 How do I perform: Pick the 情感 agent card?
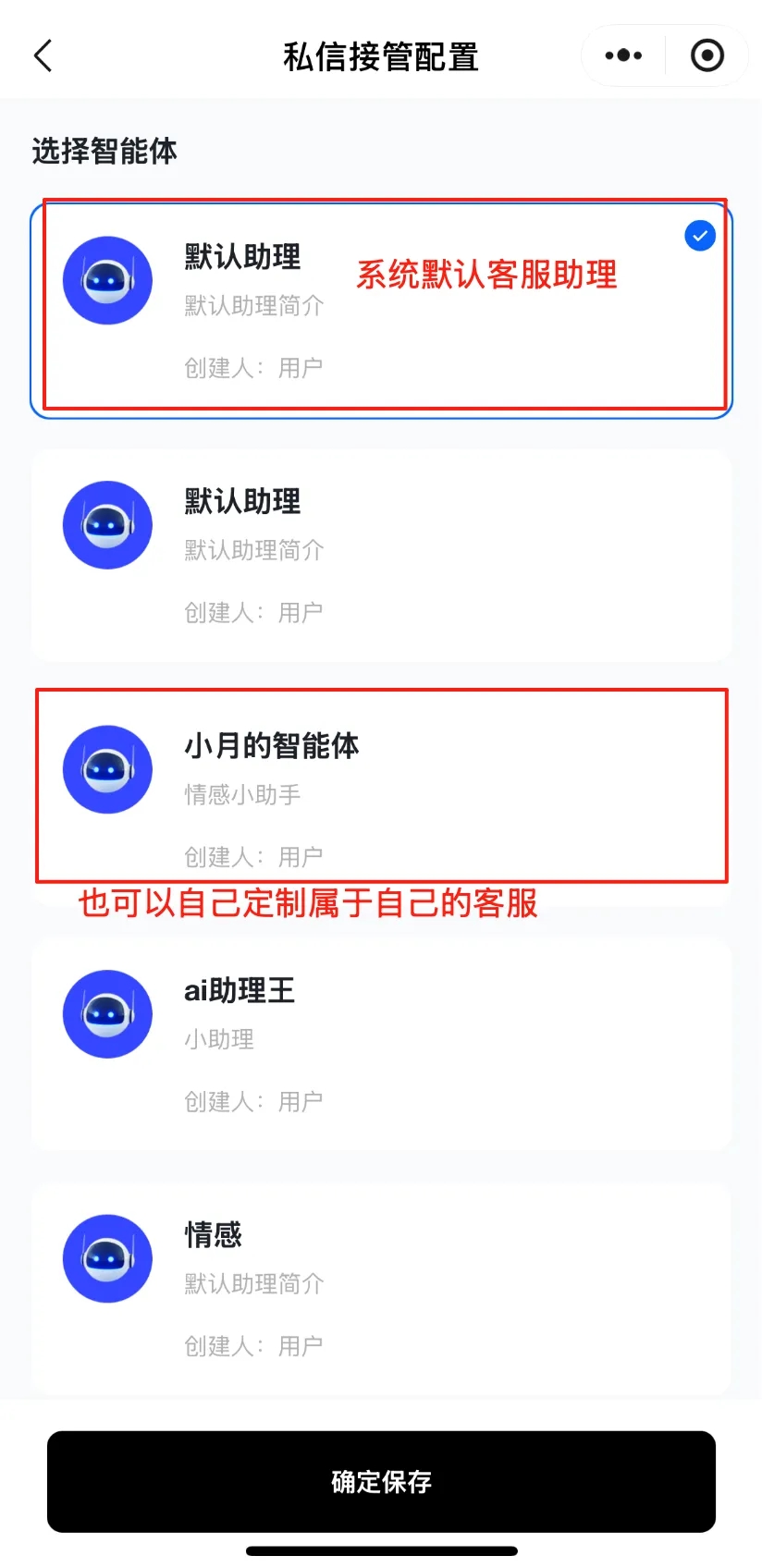pyautogui.click(x=381, y=1289)
